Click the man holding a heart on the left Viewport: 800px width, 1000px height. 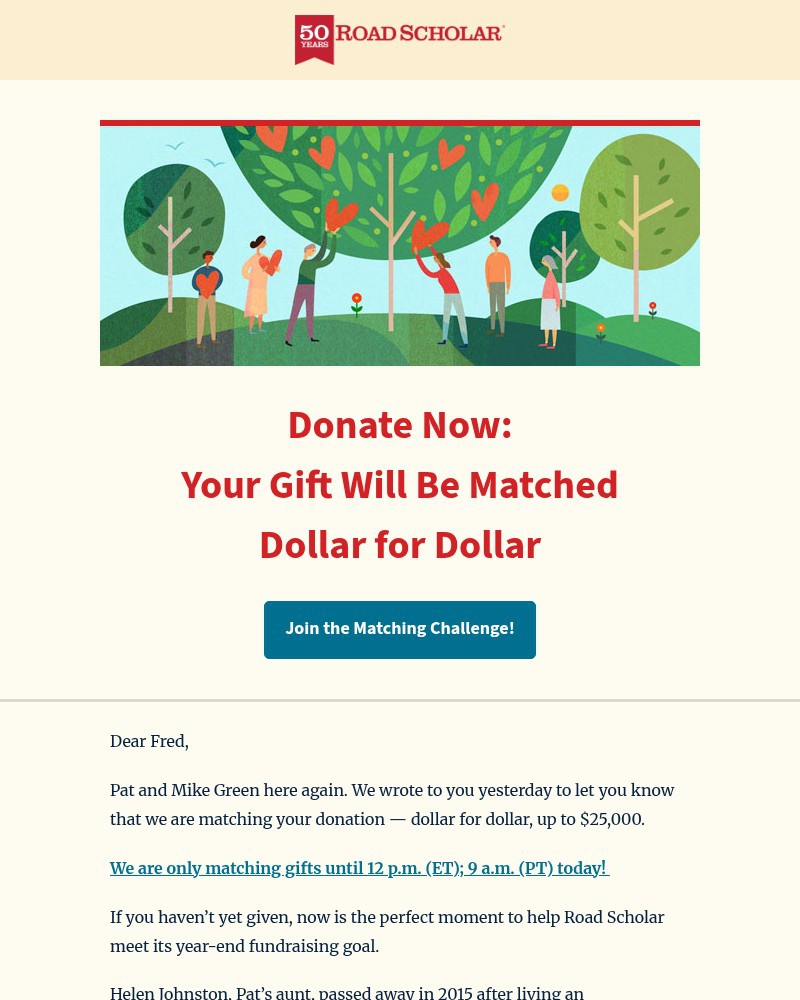207,280
